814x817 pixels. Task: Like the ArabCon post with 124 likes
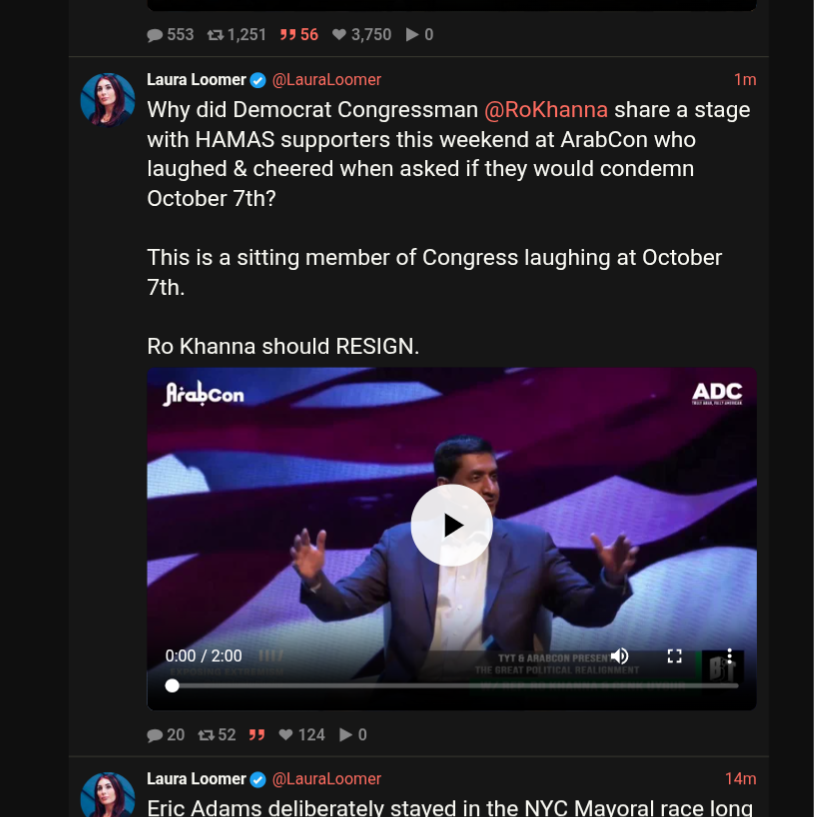[301, 735]
